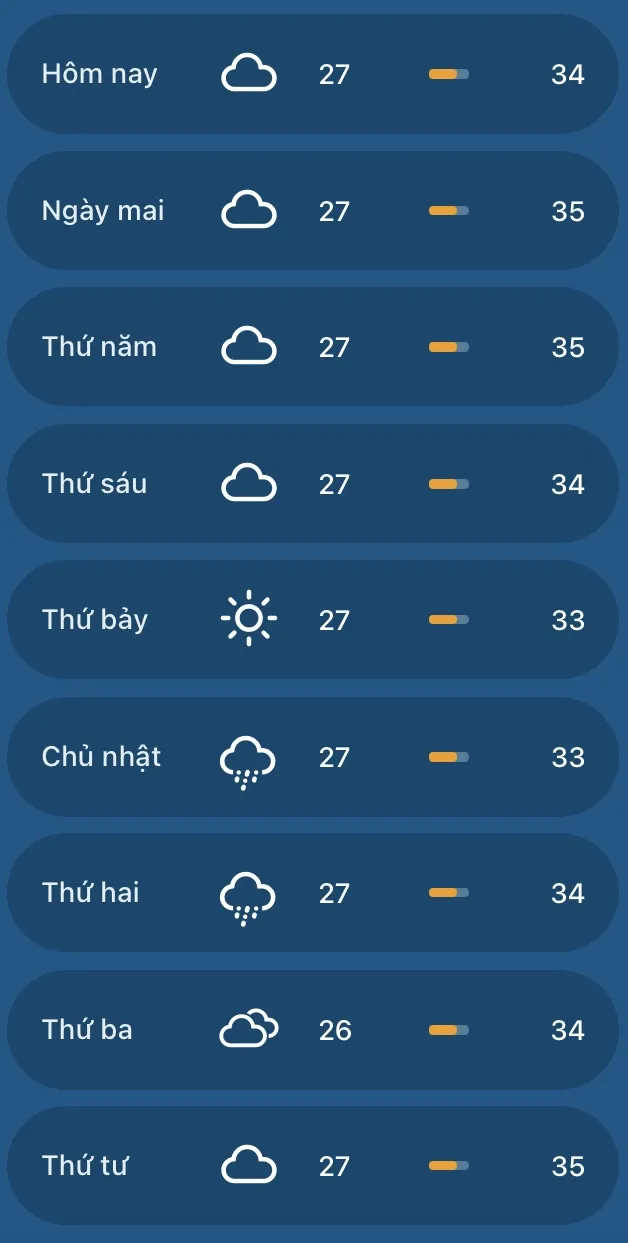The image size is (628, 1243).
Task: View details for Thứ bảy
Action: point(313,620)
